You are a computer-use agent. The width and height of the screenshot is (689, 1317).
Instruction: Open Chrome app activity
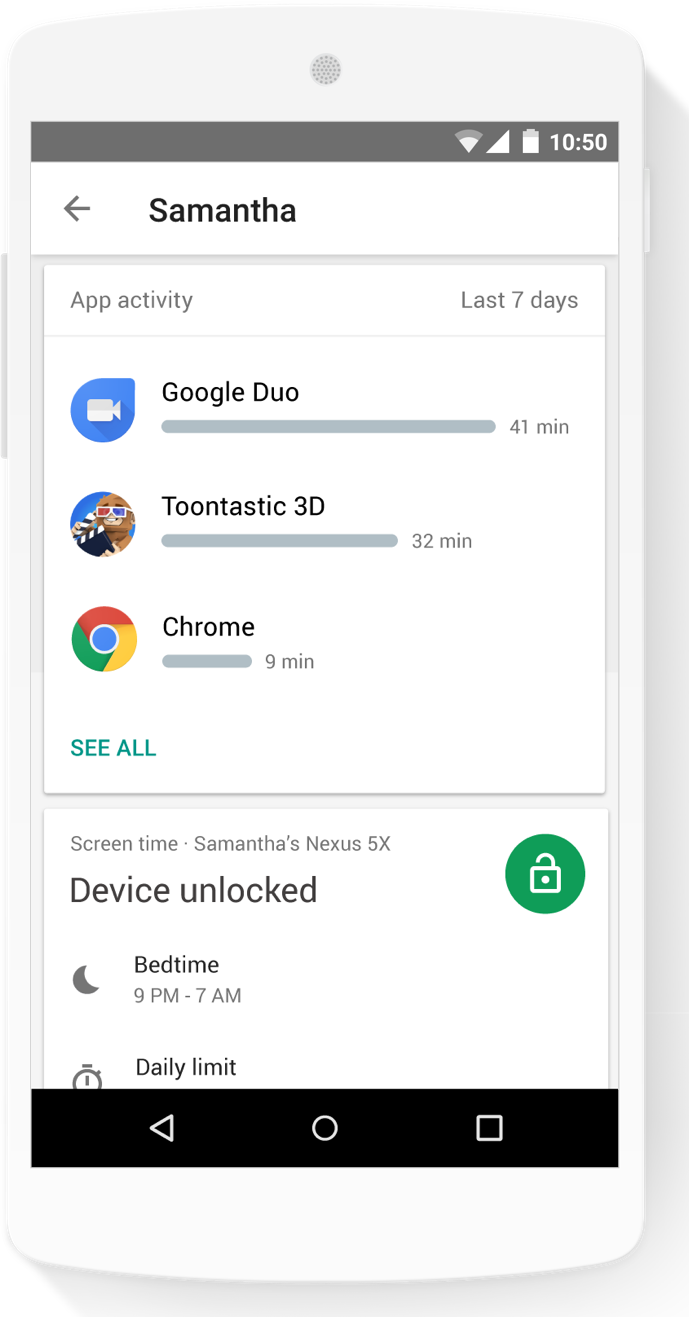(324, 639)
